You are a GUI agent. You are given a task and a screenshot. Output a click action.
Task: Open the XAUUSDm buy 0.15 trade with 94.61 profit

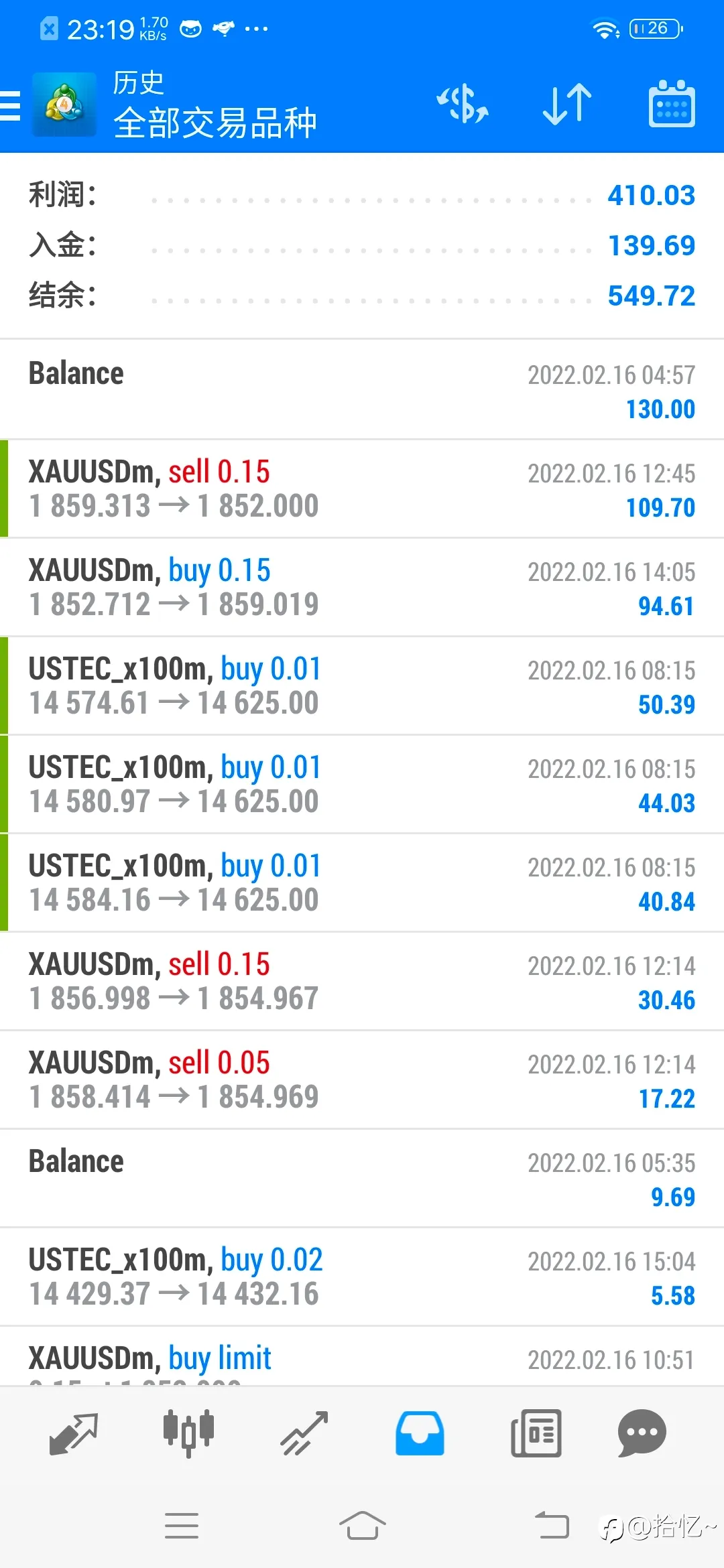(x=362, y=587)
